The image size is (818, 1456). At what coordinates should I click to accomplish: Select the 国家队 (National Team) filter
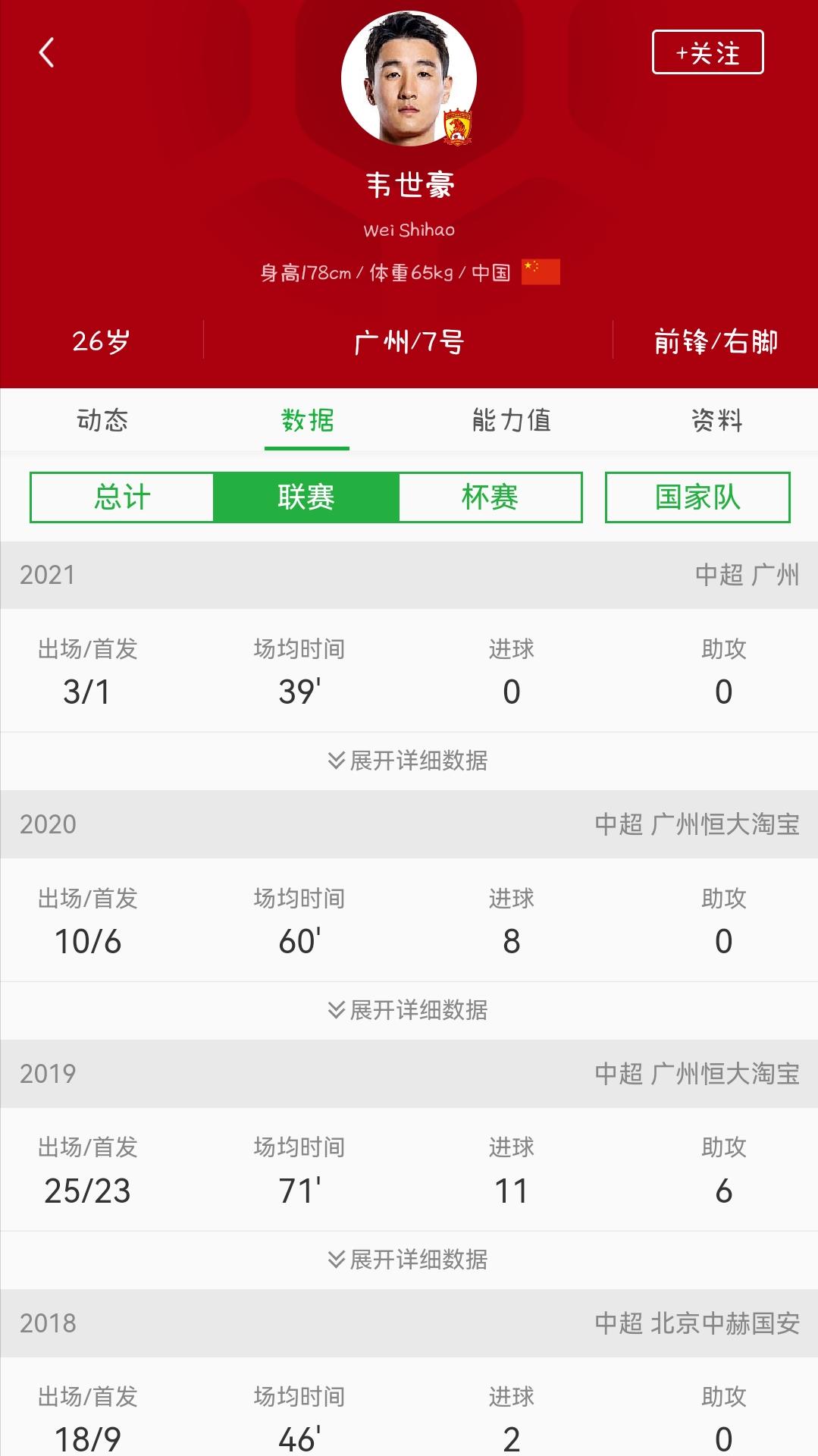tap(695, 498)
